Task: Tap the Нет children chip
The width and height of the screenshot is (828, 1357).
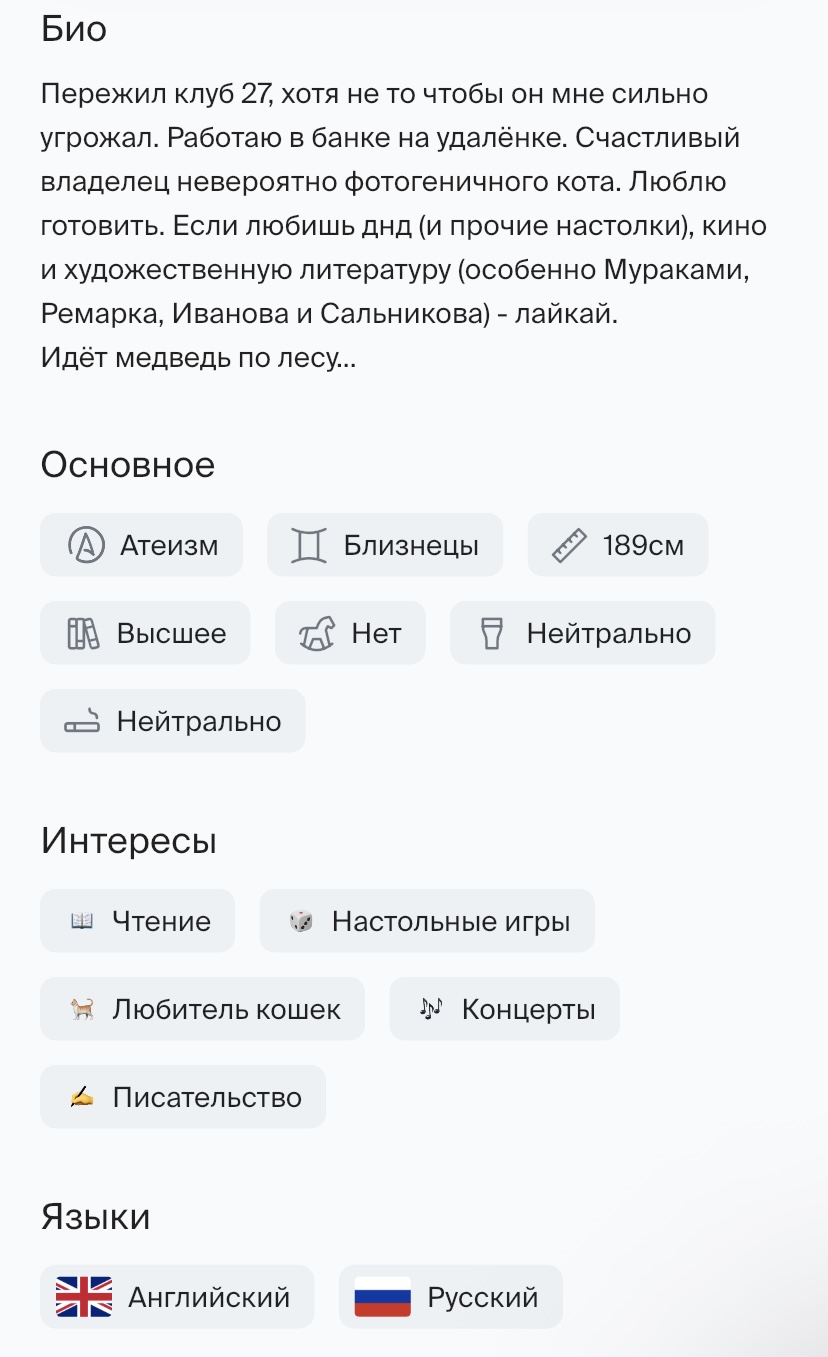Action: pos(349,633)
